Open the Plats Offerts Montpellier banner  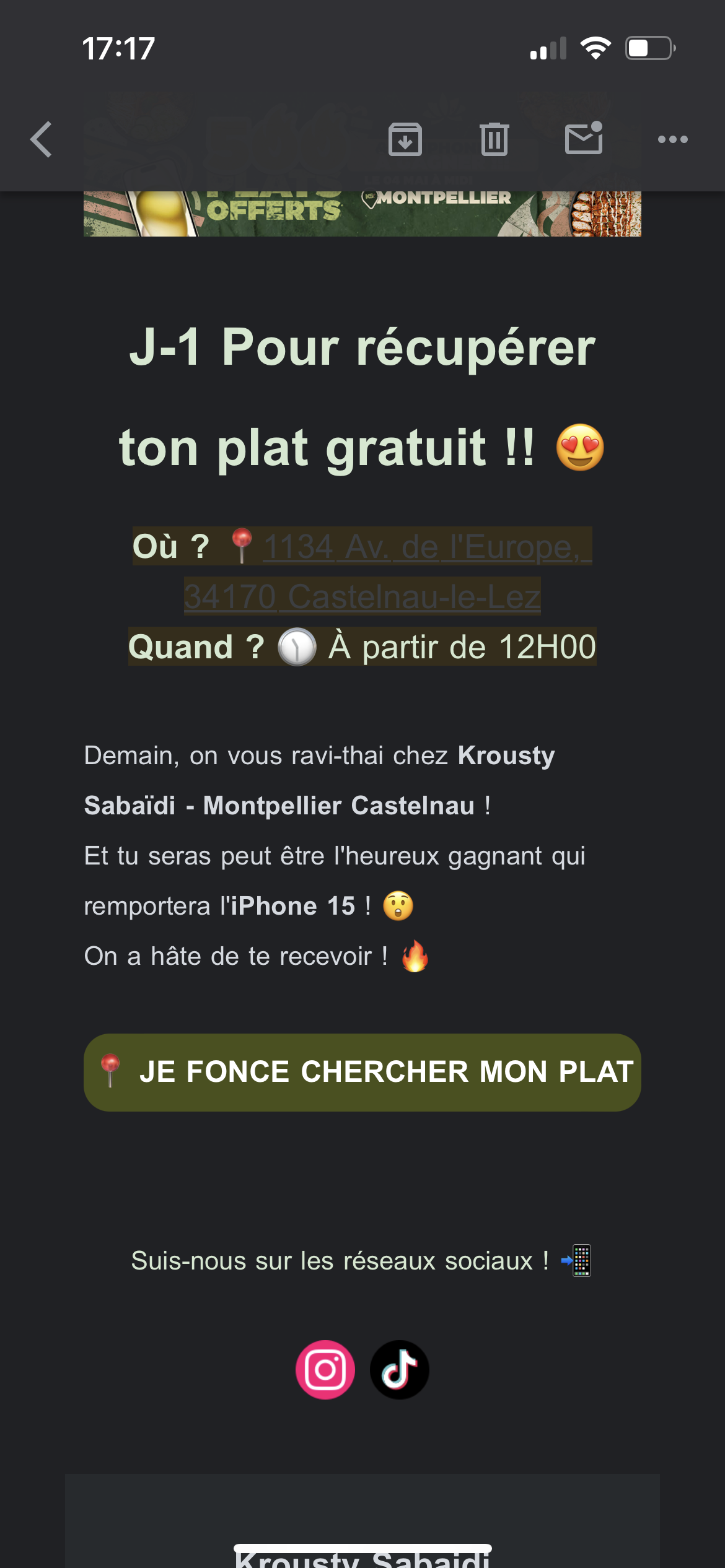coord(362,214)
